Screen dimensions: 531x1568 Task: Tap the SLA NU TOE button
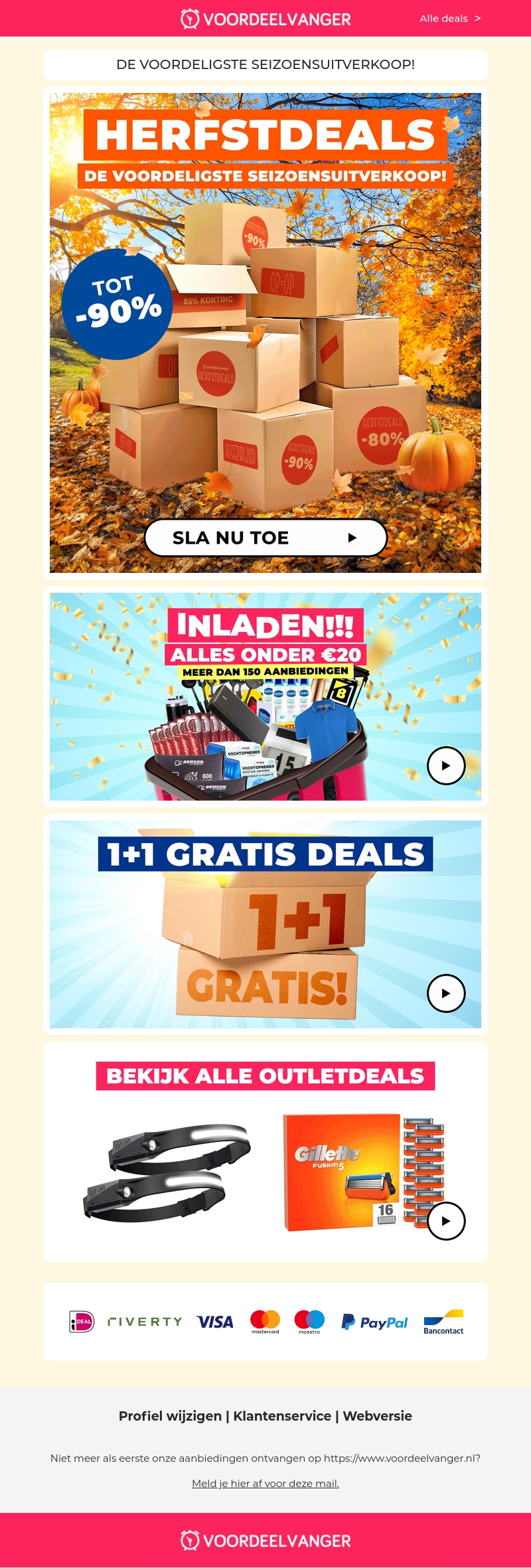click(265, 538)
